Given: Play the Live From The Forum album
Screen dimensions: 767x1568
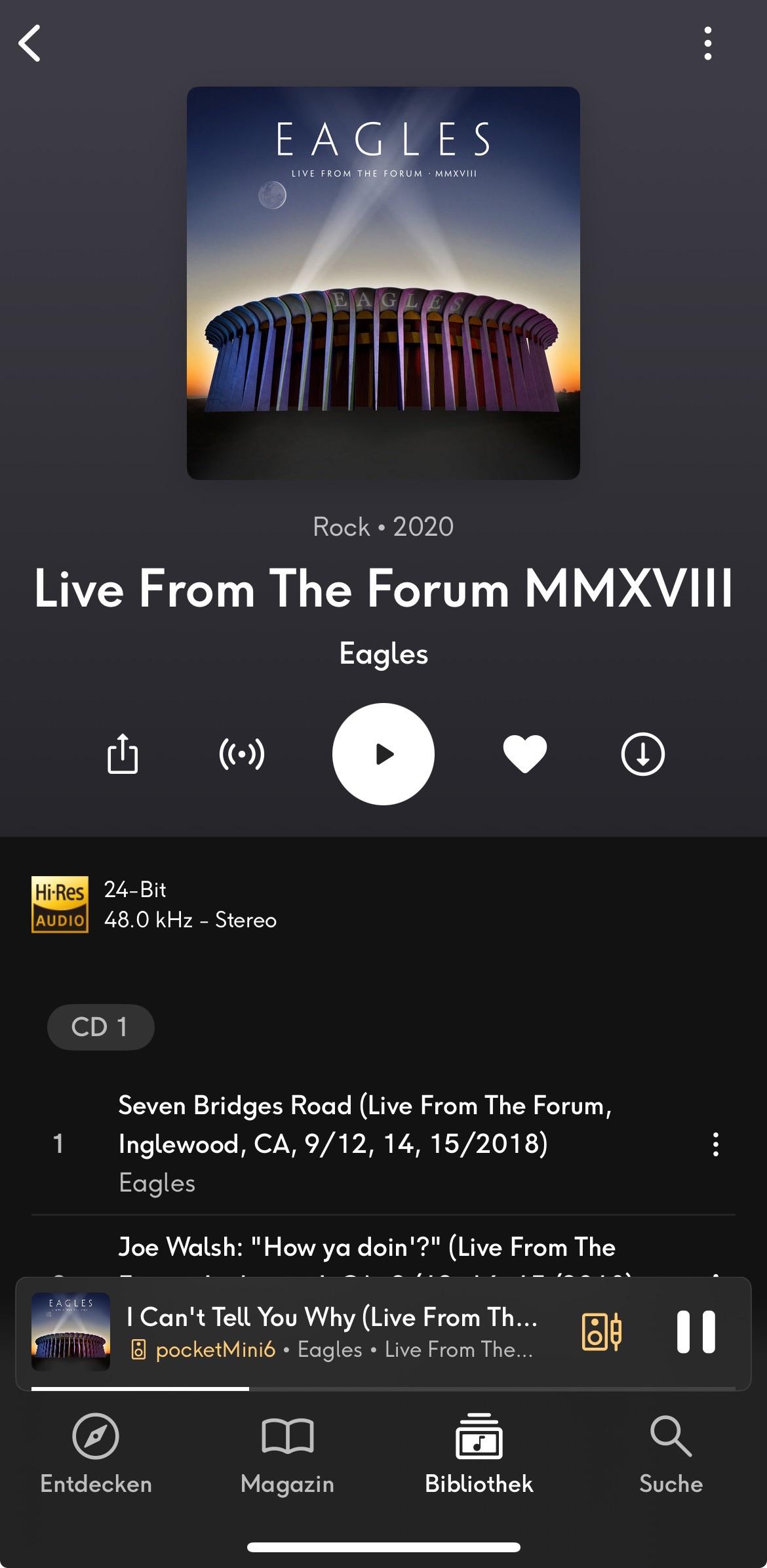Looking at the screenshot, I should 383,754.
